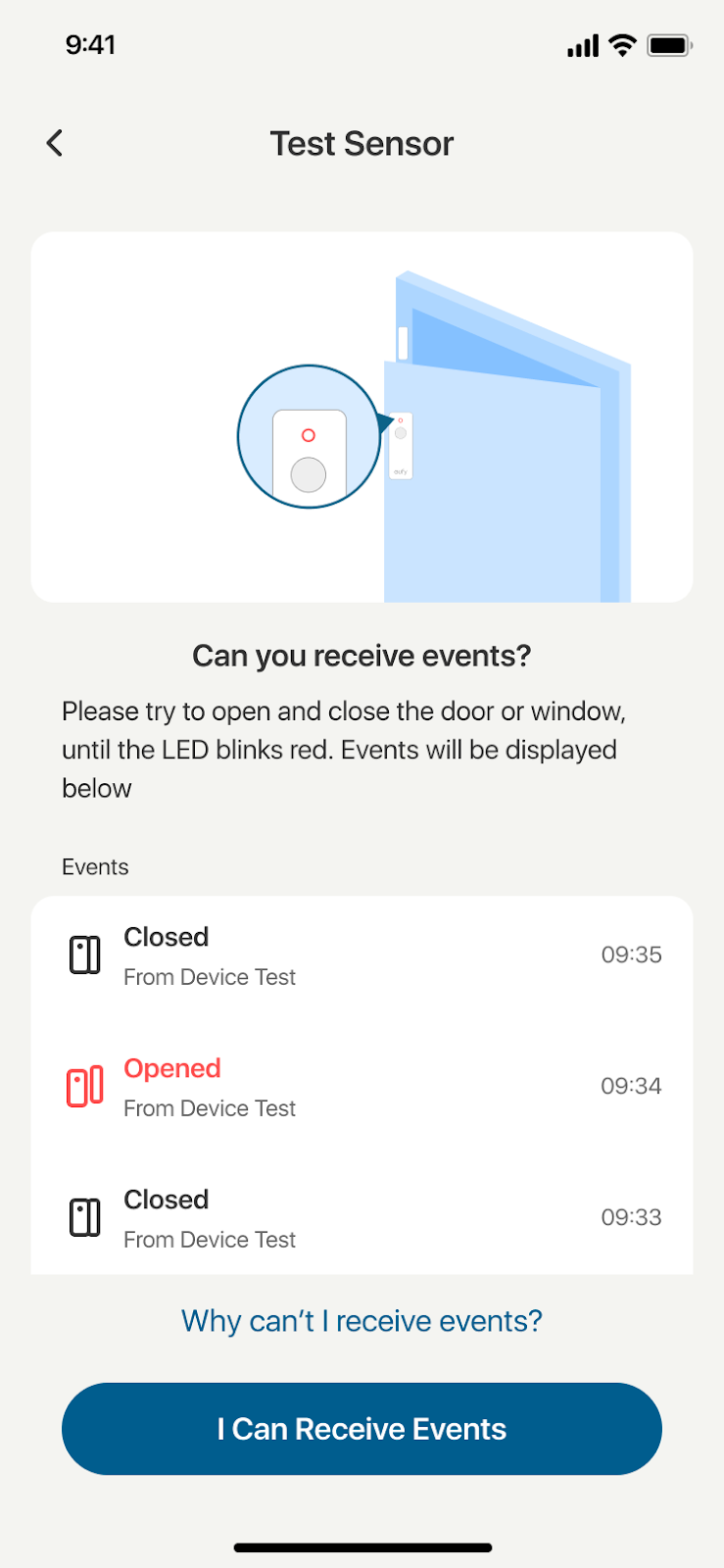This screenshot has width=724, height=1568.
Task: Open the "Why can't I receive events?" link
Action: coord(362,1321)
